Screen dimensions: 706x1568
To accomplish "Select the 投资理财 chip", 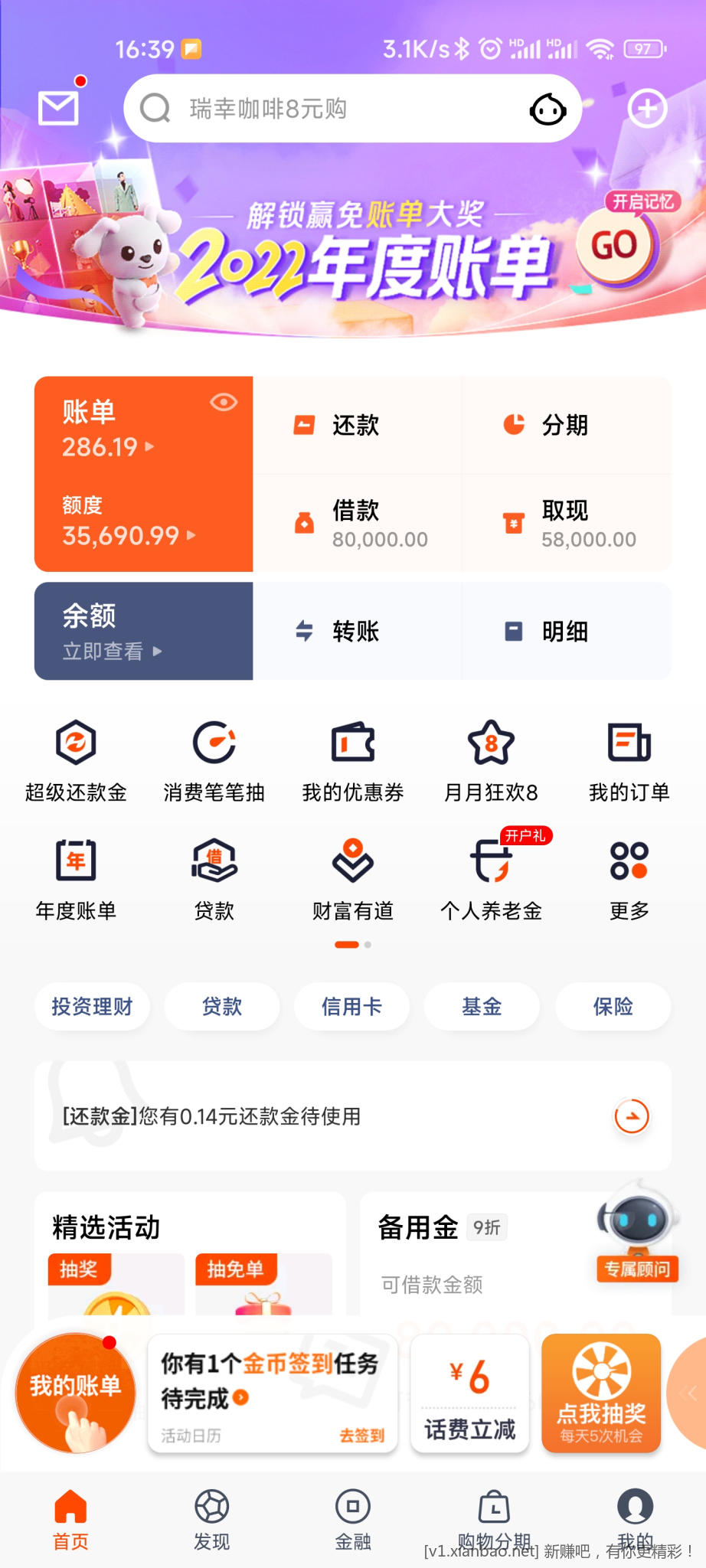I will click(x=92, y=1006).
